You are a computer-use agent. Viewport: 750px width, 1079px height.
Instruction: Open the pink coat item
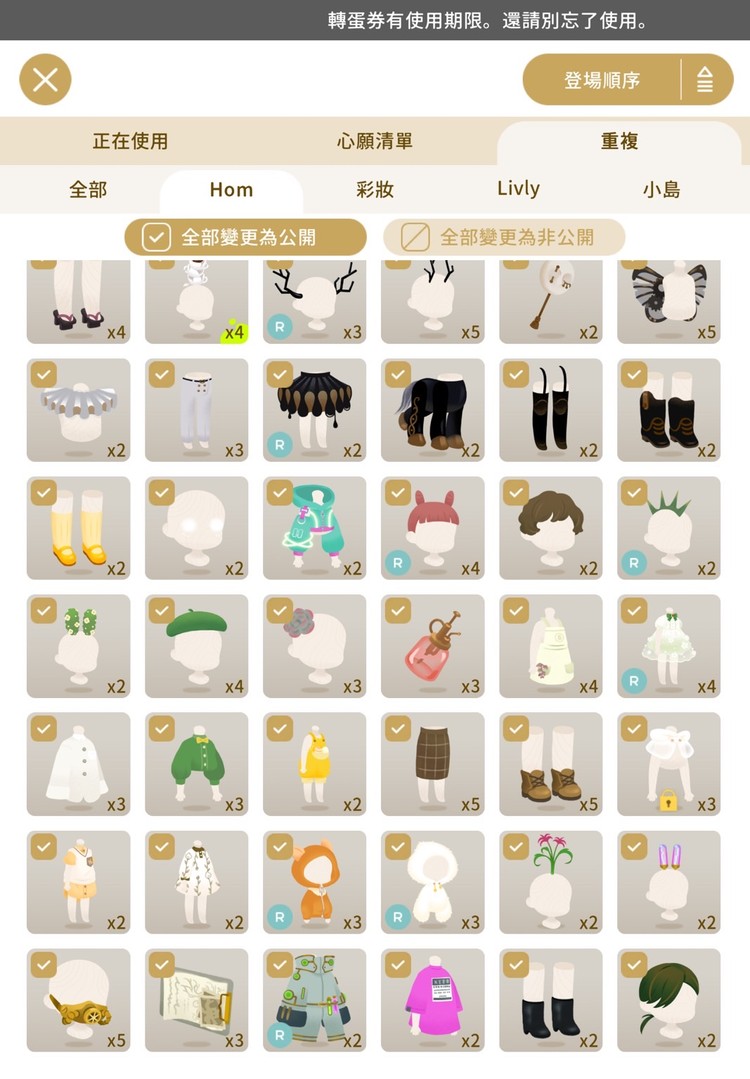pos(432,1000)
